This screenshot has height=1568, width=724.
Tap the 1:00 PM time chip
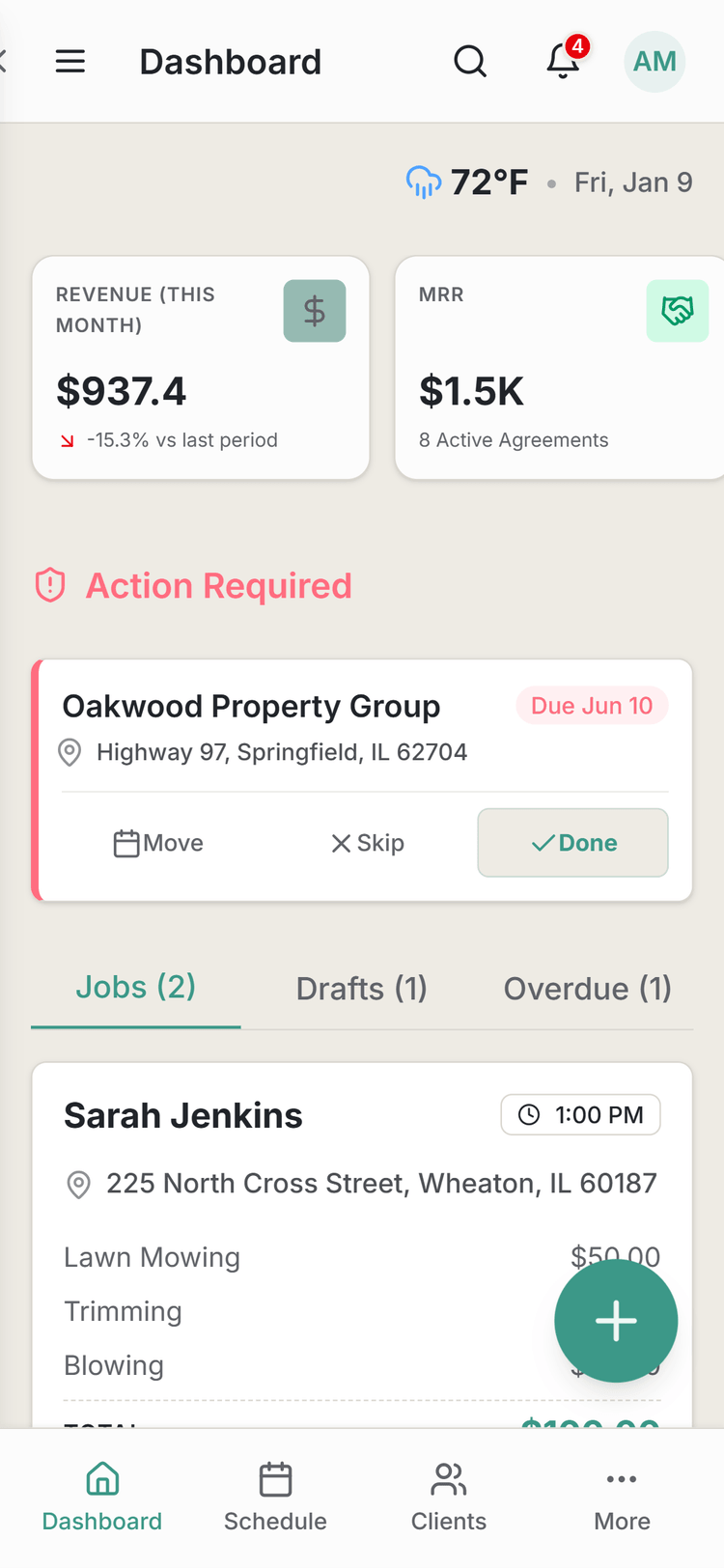[580, 1114]
